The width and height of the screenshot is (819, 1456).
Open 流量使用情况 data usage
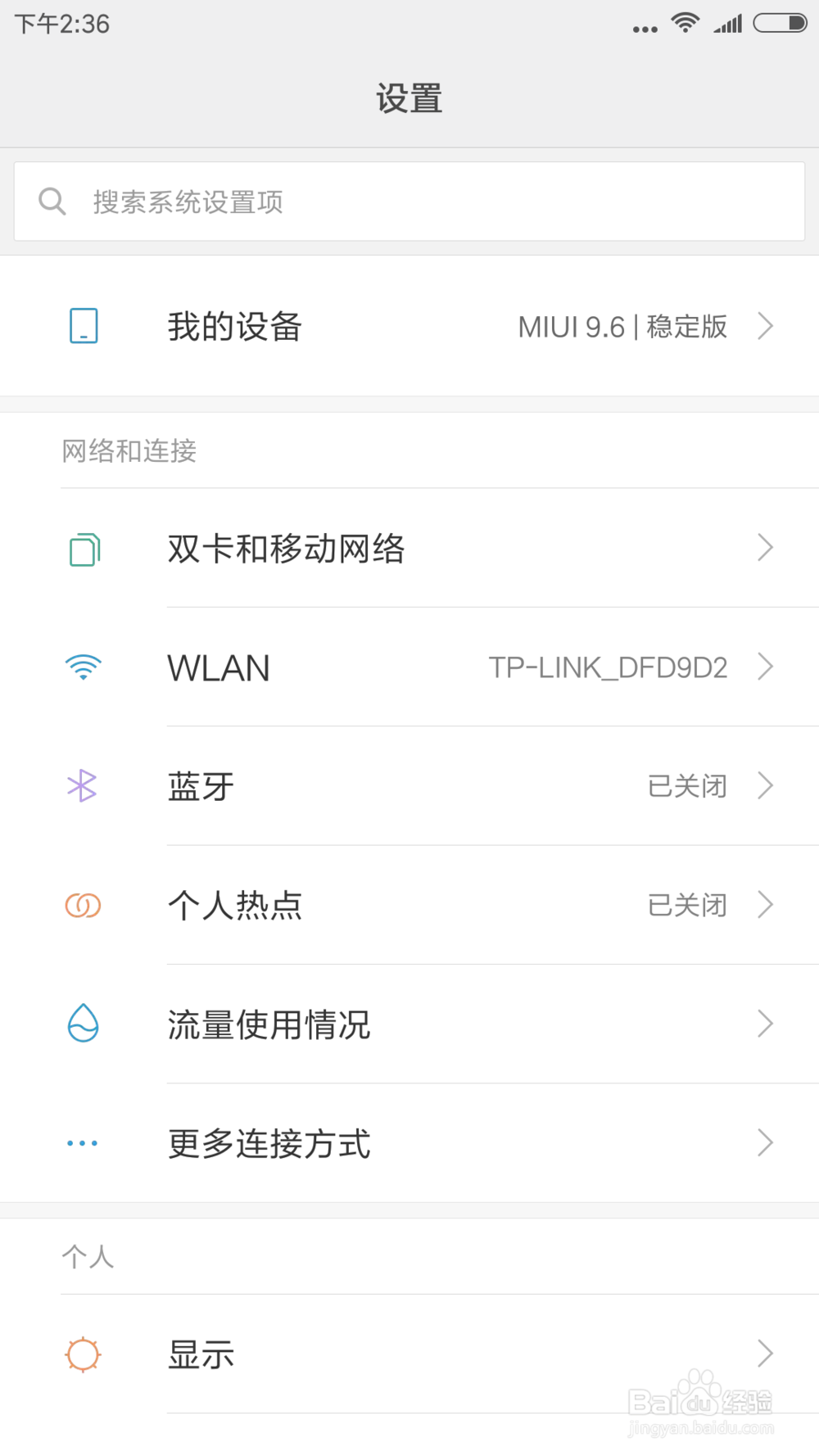point(409,1024)
